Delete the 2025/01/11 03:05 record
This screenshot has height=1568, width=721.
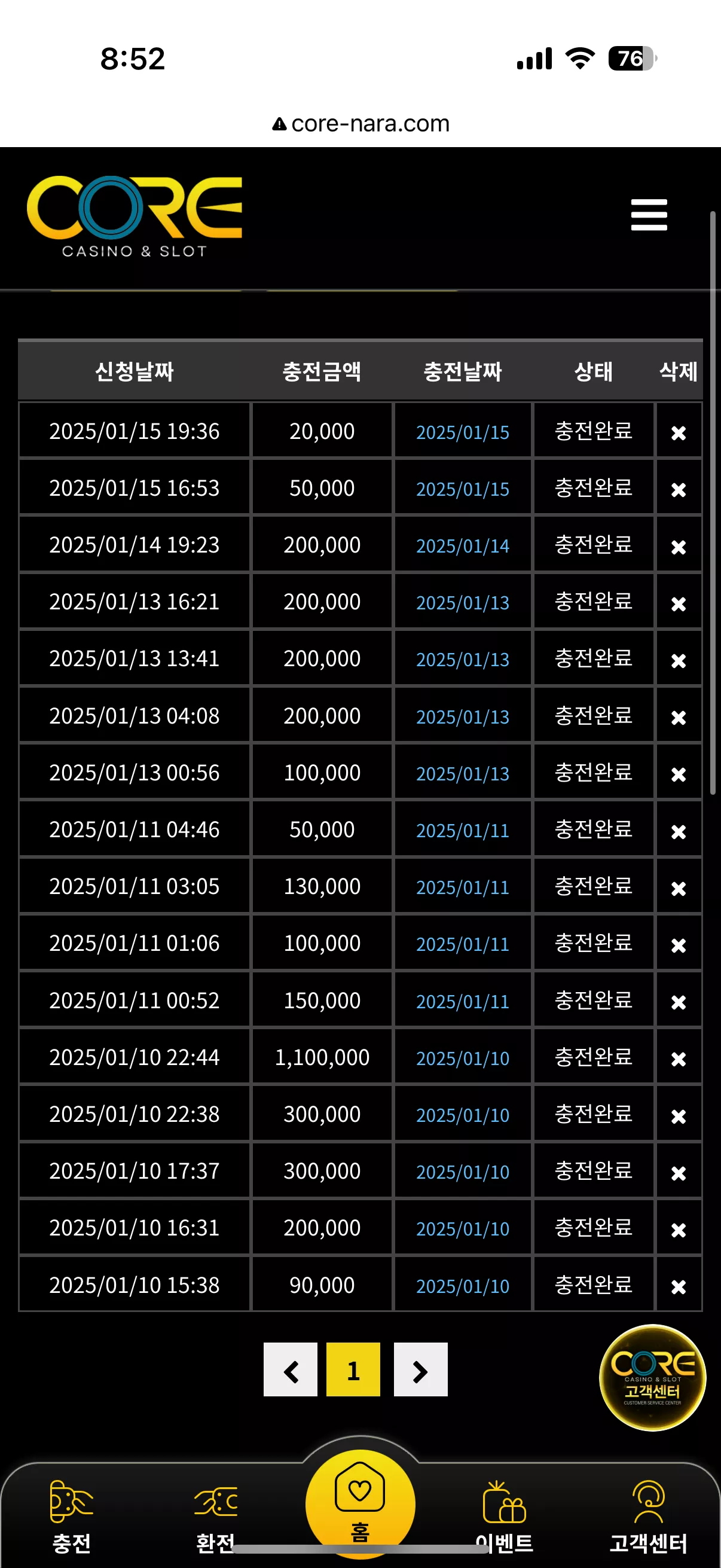point(679,888)
